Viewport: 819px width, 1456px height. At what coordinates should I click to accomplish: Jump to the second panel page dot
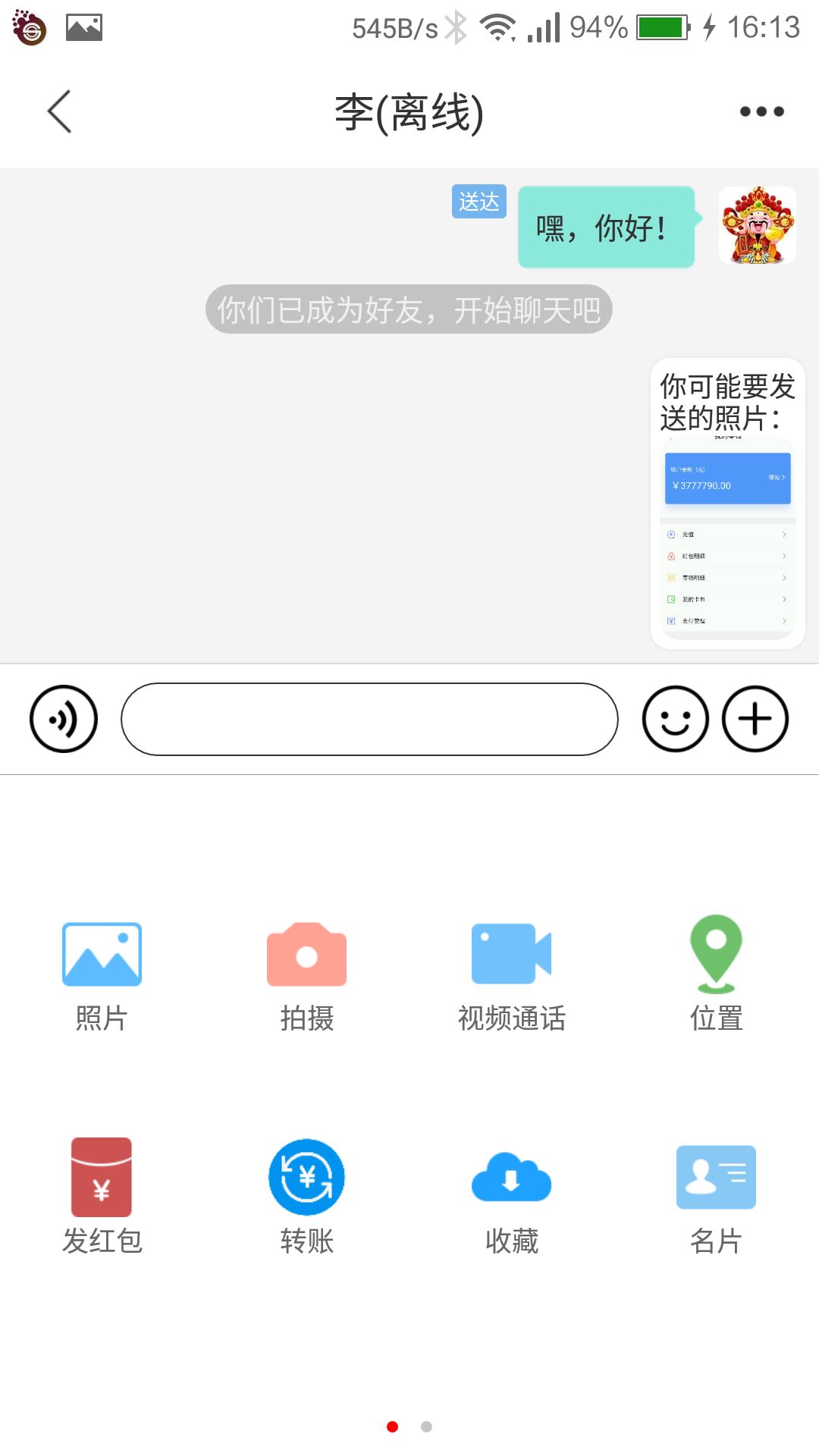pyautogui.click(x=426, y=1426)
